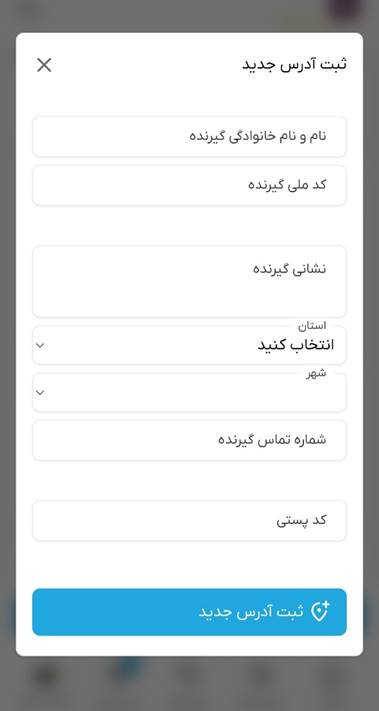
Task: Close the new address dialog
Action: [44, 65]
